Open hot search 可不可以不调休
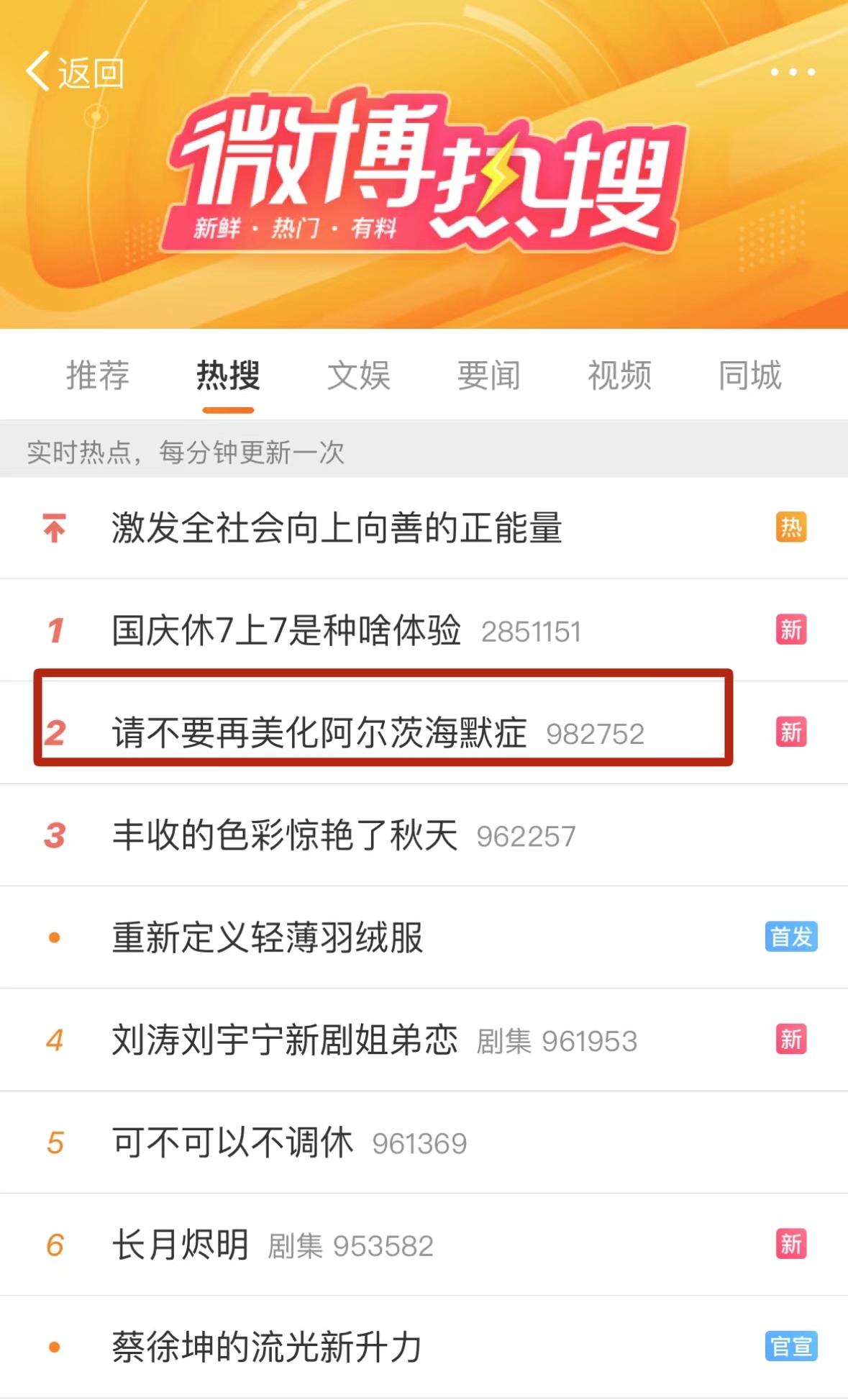The width and height of the screenshot is (848, 1400). (232, 1143)
